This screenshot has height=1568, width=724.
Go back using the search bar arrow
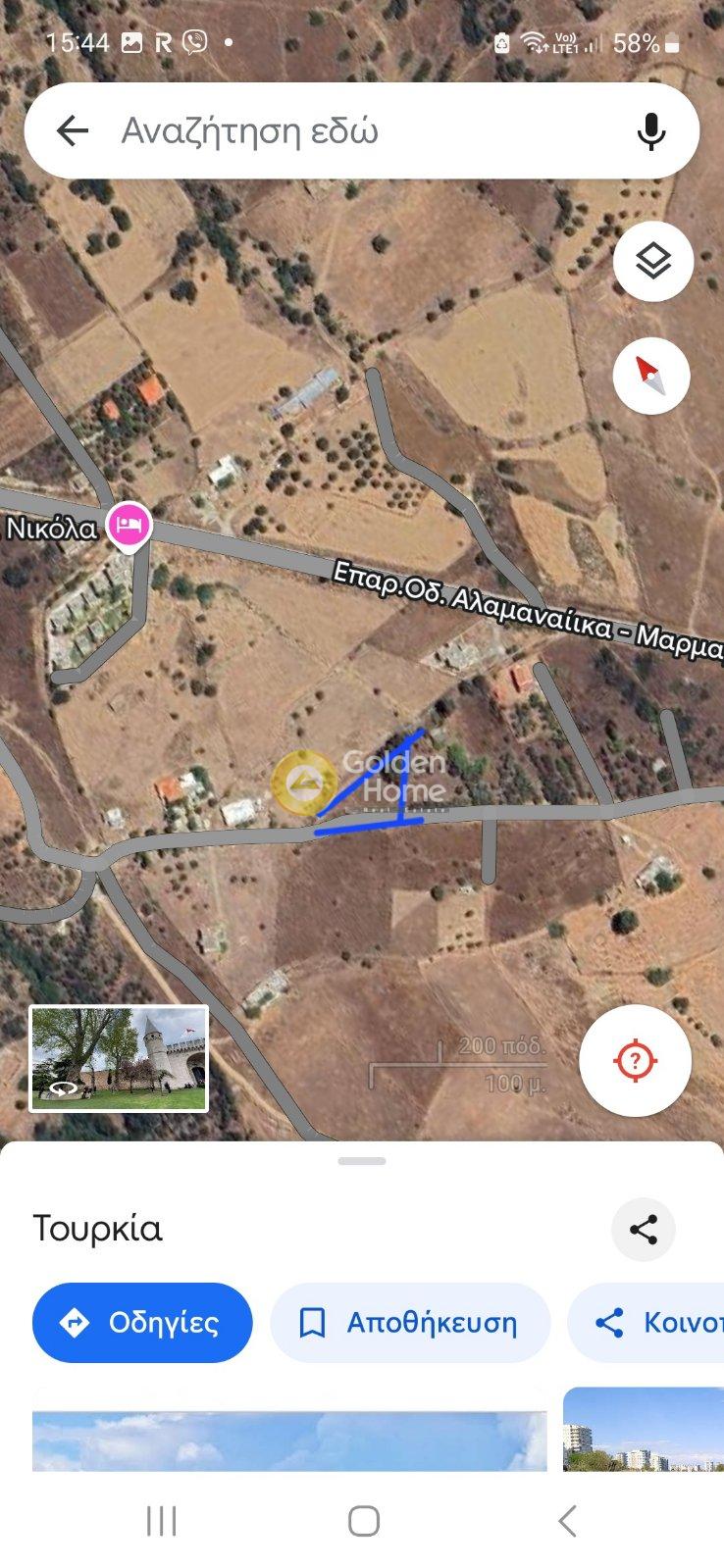point(73,130)
